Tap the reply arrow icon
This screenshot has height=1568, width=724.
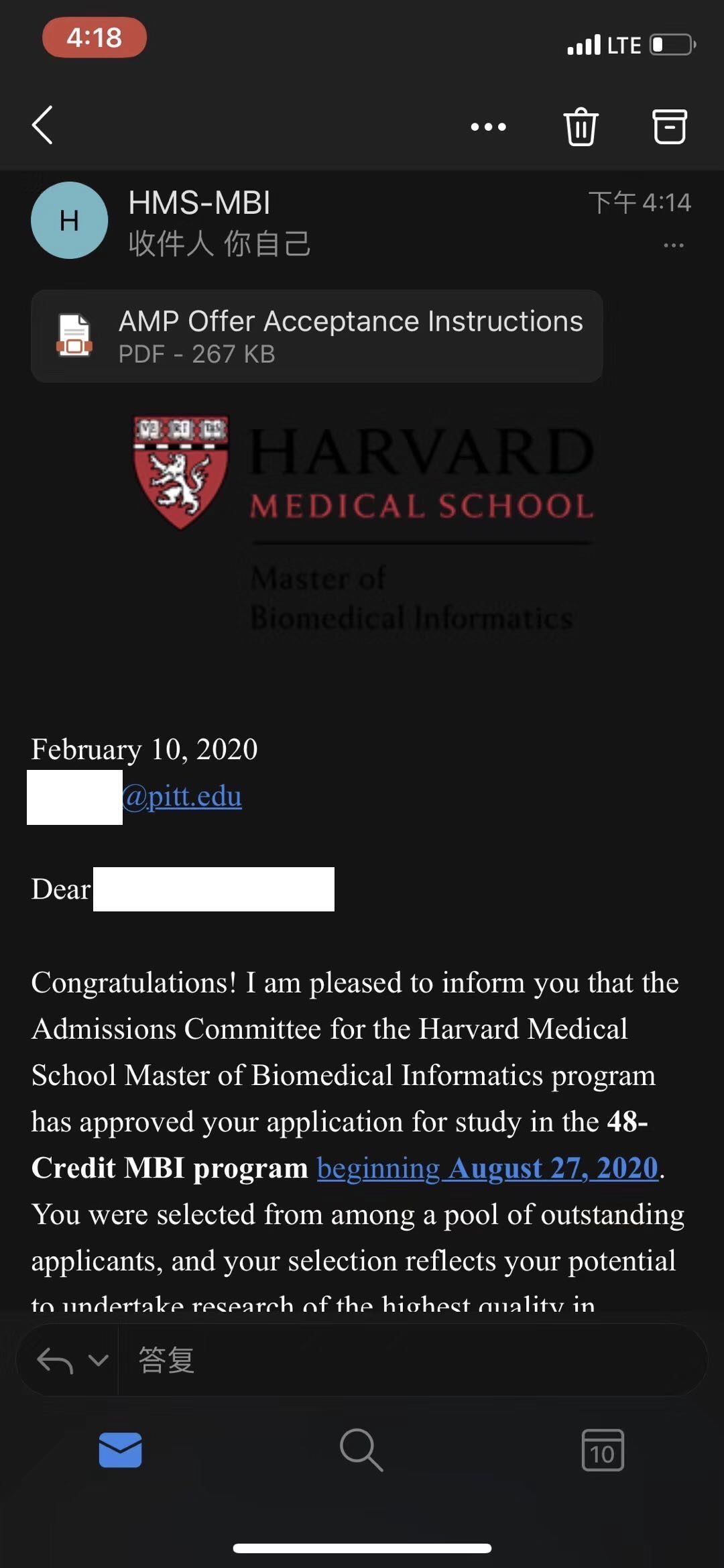[55, 1361]
